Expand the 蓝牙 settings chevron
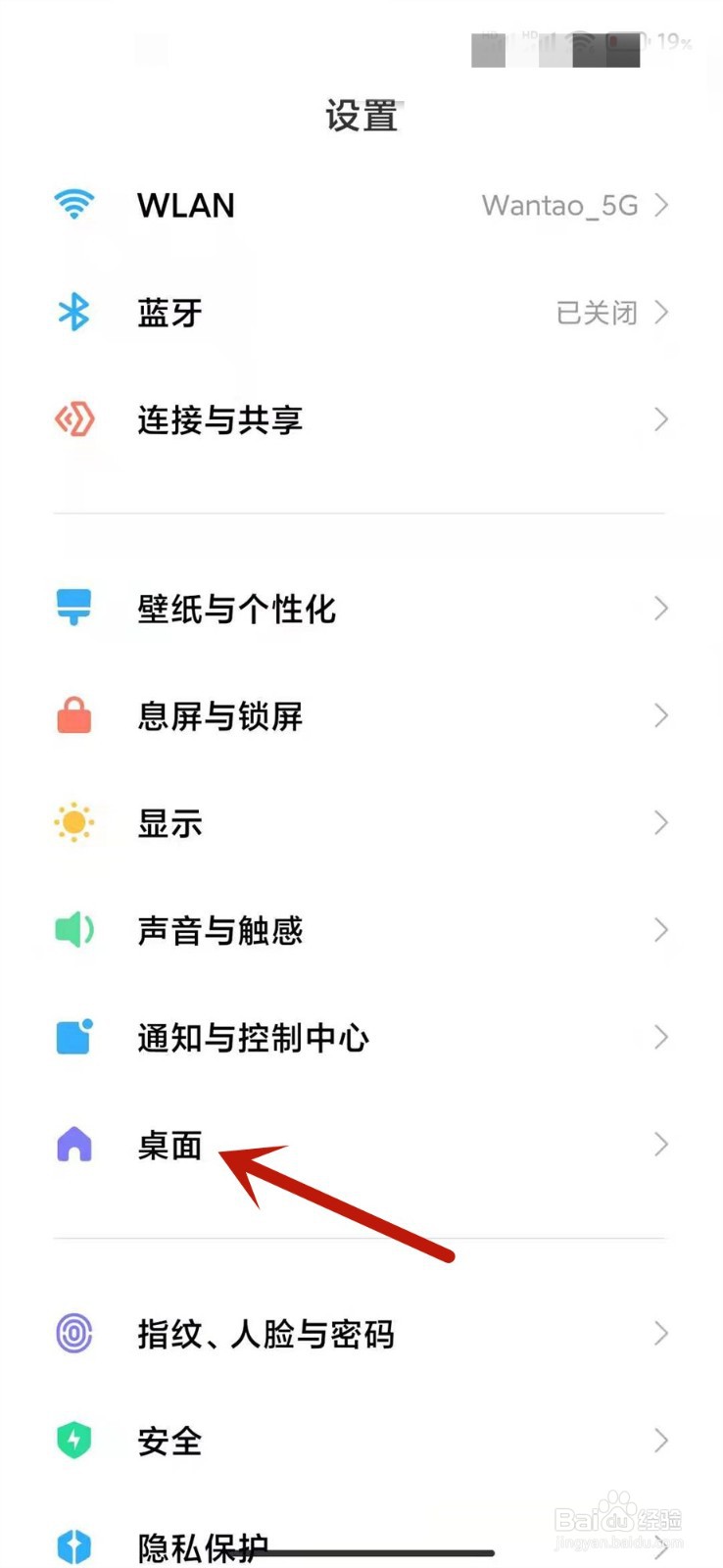Viewport: 723px width, 1568px height. pyautogui.click(x=661, y=314)
